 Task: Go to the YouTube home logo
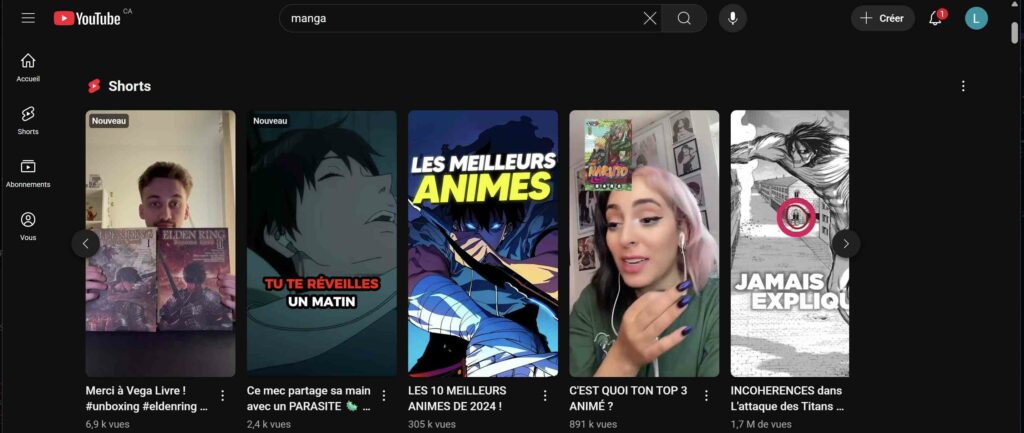(88, 18)
